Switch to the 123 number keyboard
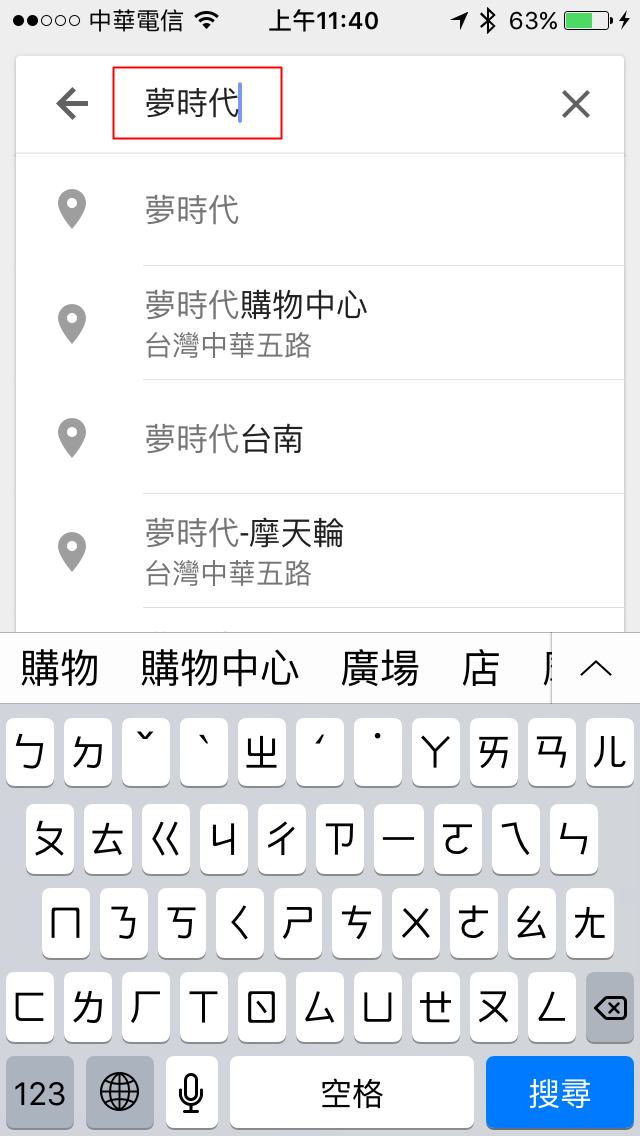Image resolution: width=640 pixels, height=1136 pixels. (x=40, y=1092)
